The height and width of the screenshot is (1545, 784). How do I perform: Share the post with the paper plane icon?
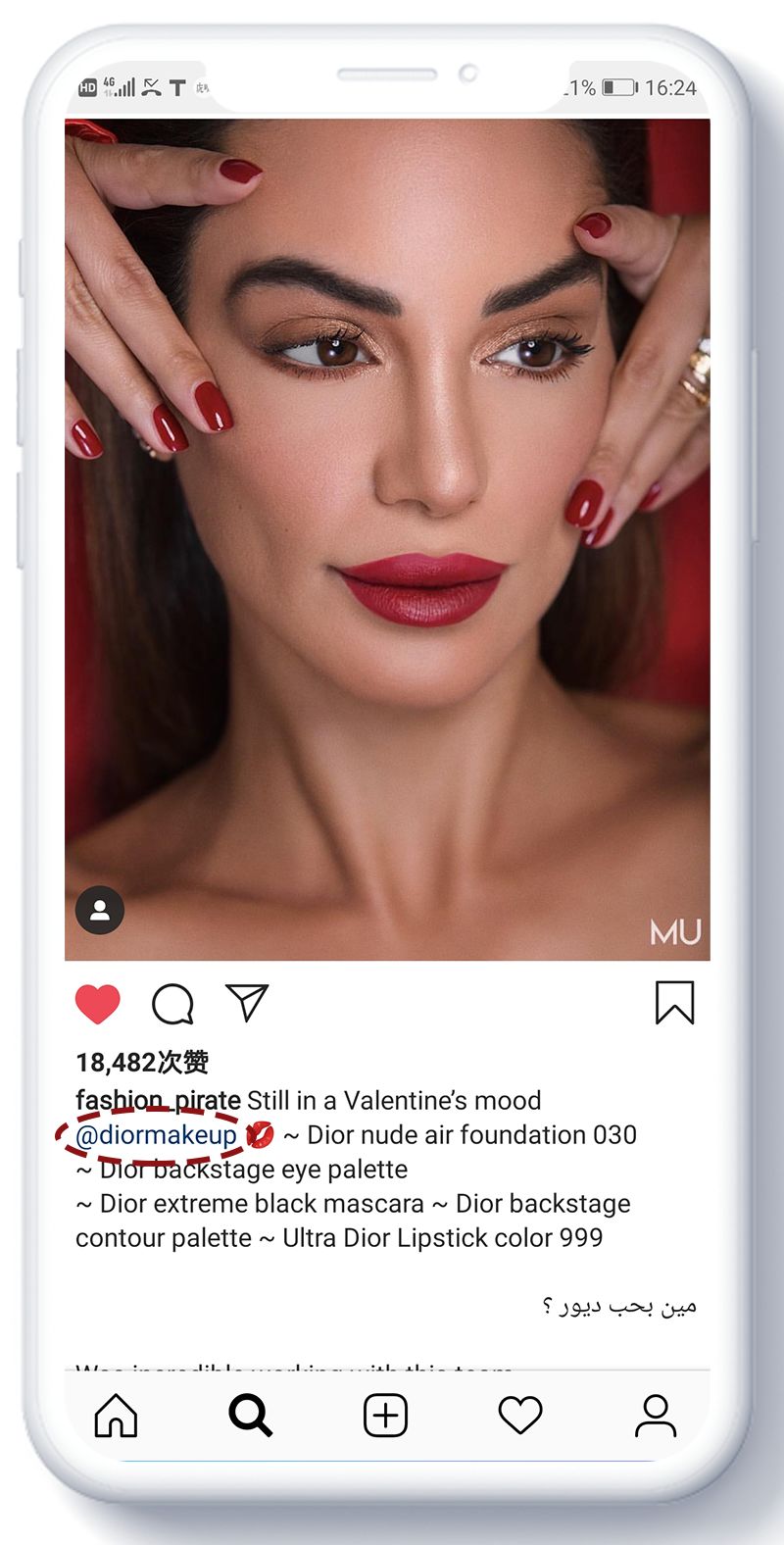tap(247, 1003)
